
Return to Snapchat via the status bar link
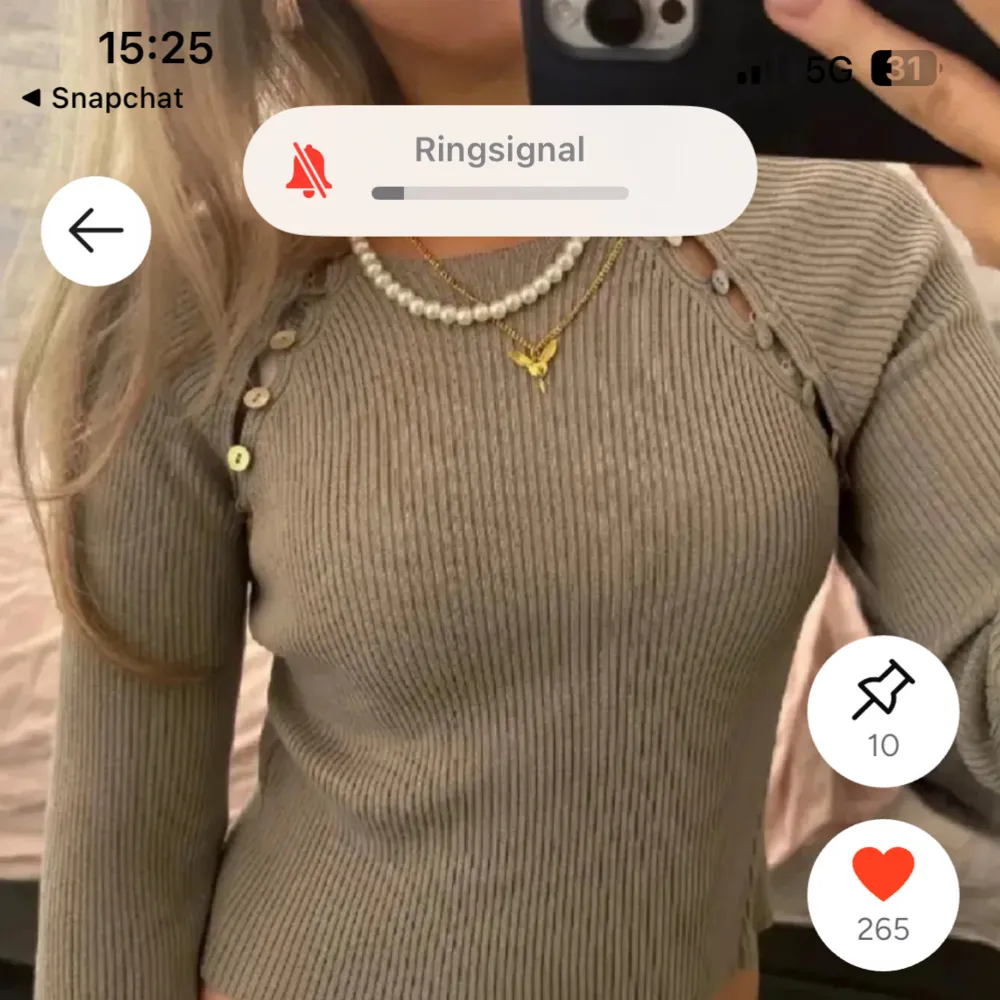coord(103,98)
